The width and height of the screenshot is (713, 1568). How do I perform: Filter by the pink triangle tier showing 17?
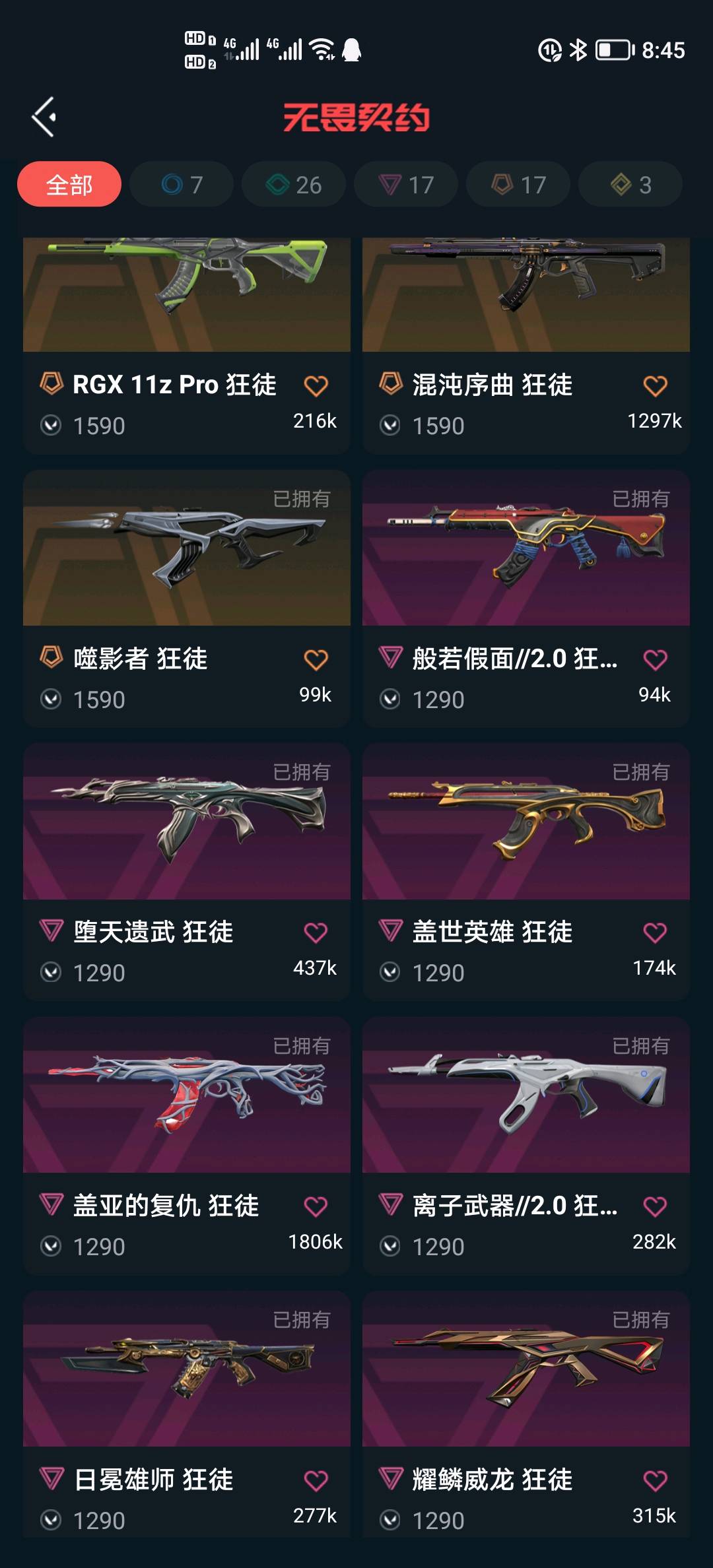click(x=406, y=184)
